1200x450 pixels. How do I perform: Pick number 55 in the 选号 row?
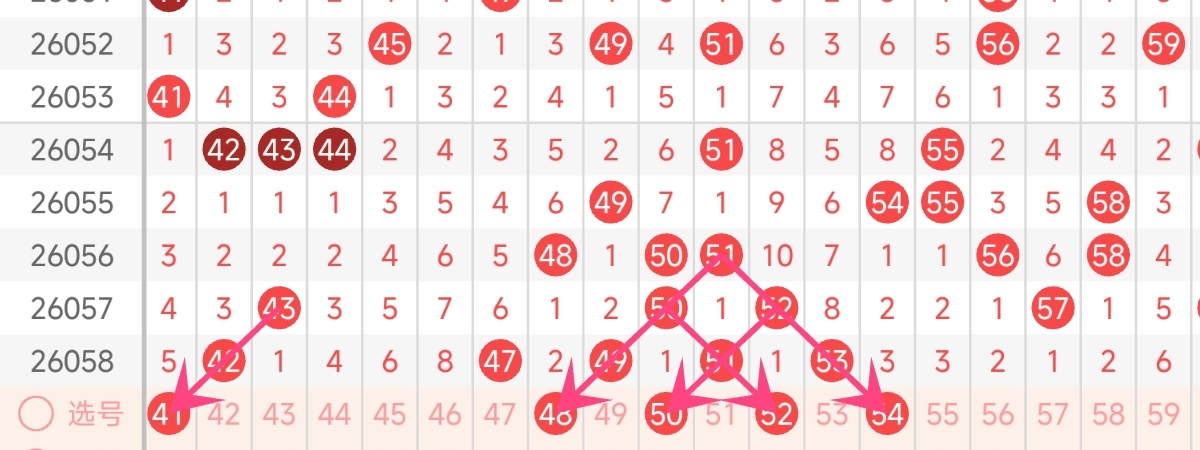tap(943, 413)
